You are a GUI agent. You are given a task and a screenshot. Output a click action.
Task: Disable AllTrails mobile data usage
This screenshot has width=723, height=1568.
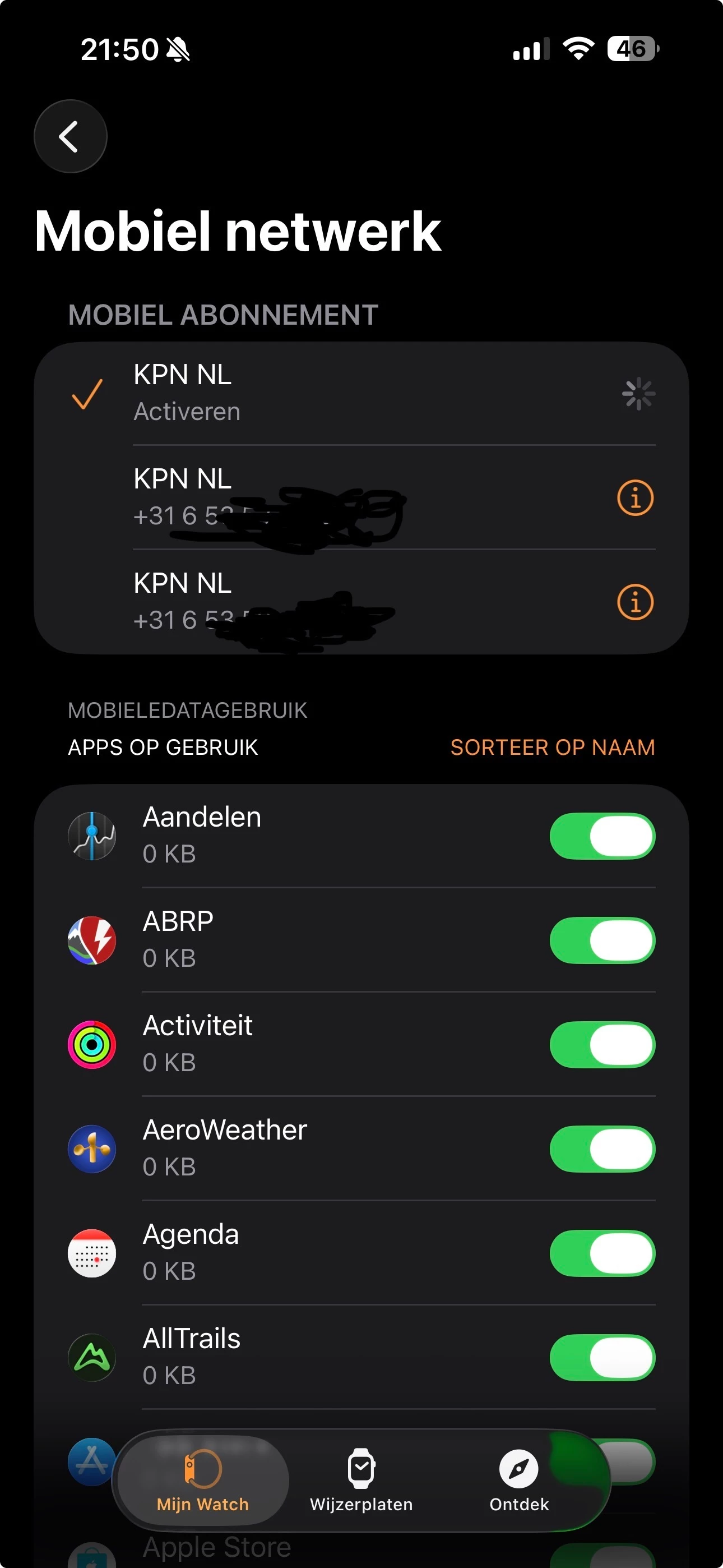pyautogui.click(x=602, y=1357)
